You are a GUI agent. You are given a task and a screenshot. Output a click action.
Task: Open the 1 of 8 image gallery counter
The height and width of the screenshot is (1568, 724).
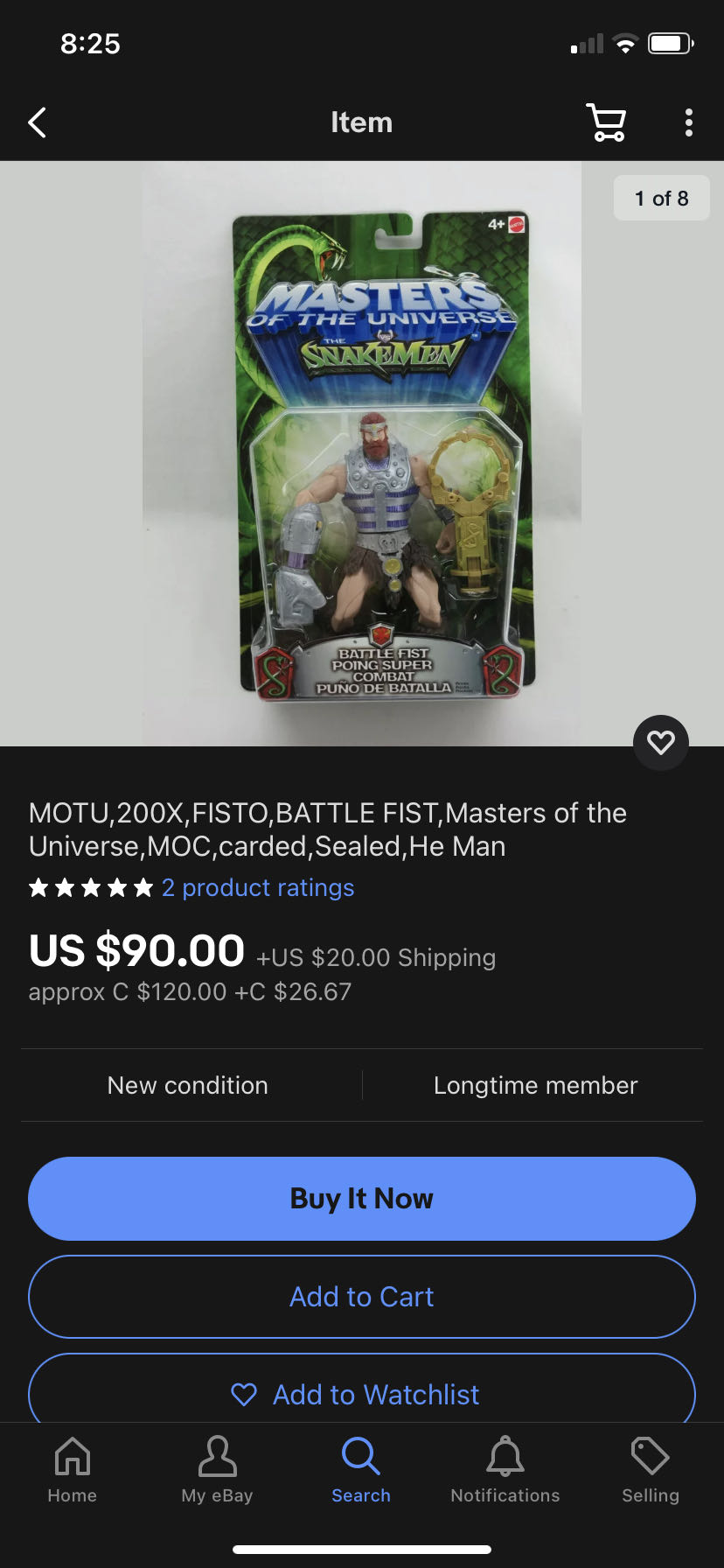pos(661,198)
